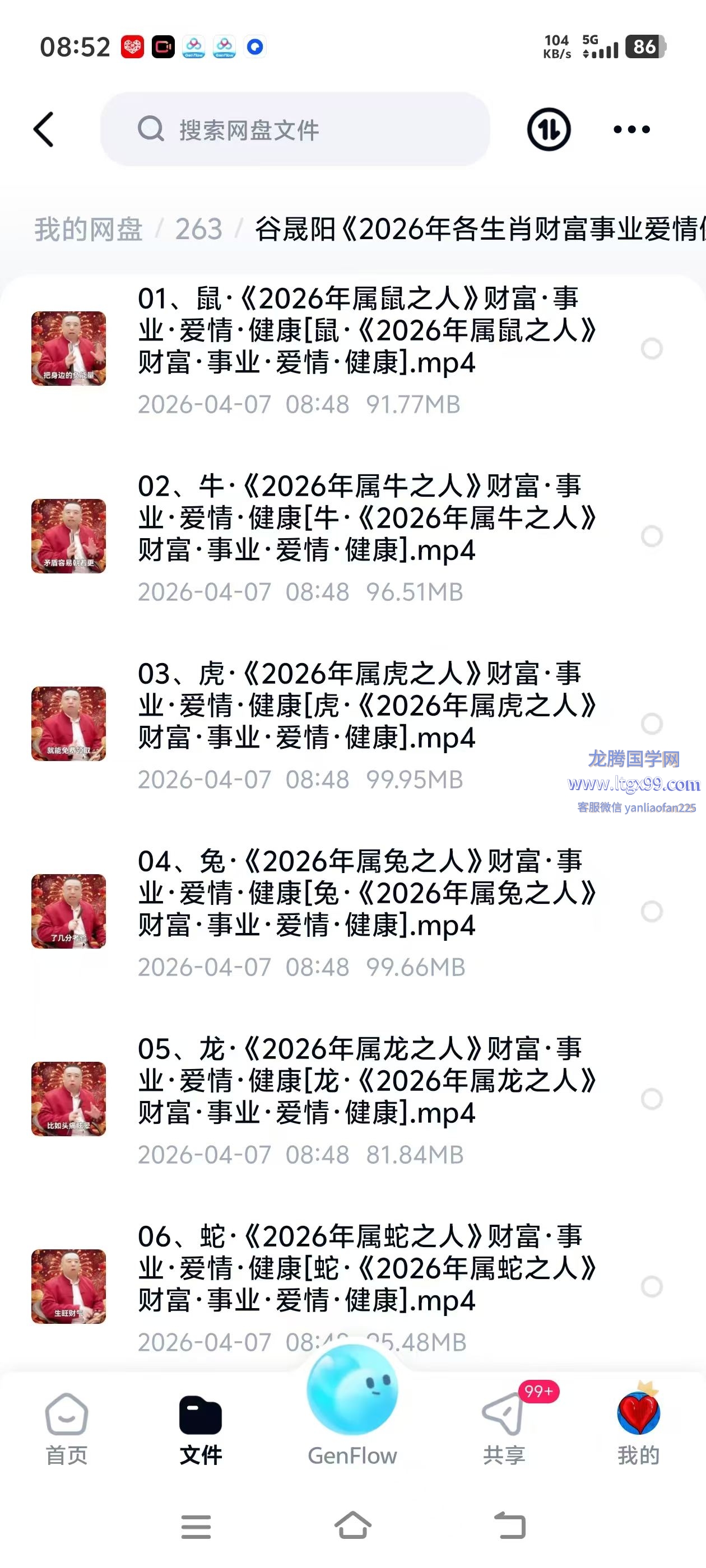Play the 03、虎 video file
Screen dimensions: 706x1568
click(365, 706)
